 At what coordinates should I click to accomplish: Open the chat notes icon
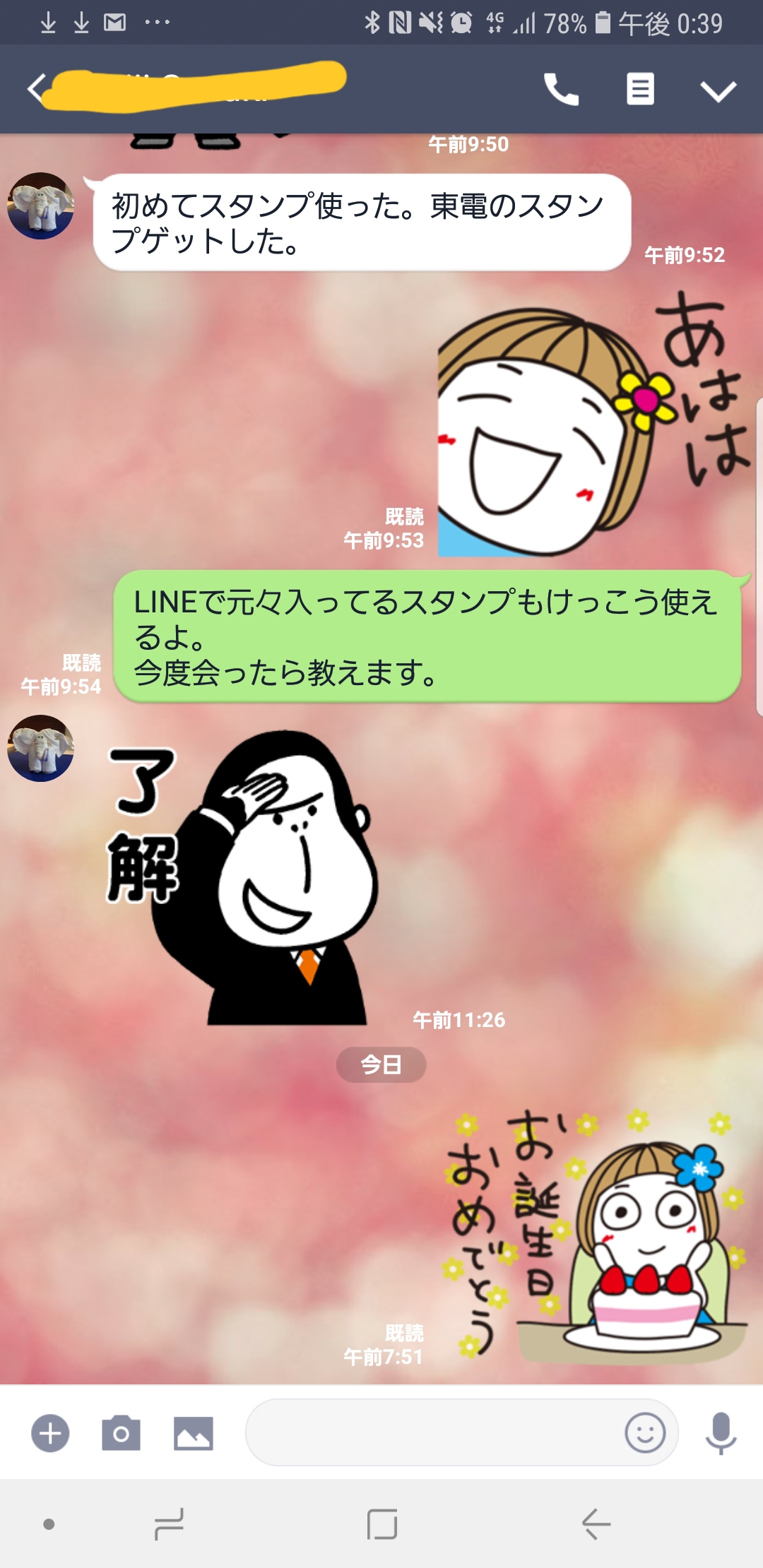(640, 89)
